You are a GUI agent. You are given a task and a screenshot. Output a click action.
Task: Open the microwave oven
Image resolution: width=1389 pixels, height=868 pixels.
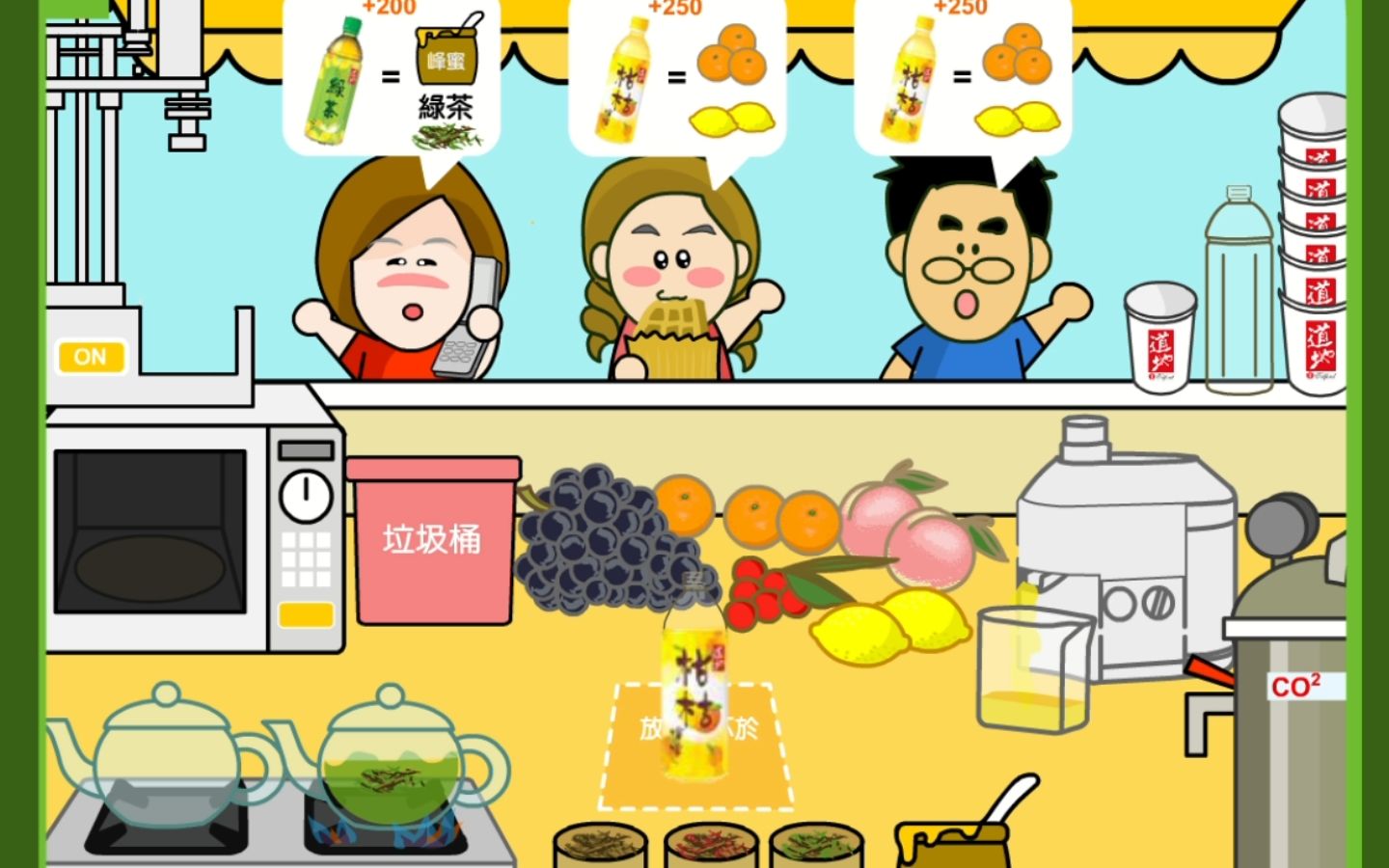[x=150, y=530]
